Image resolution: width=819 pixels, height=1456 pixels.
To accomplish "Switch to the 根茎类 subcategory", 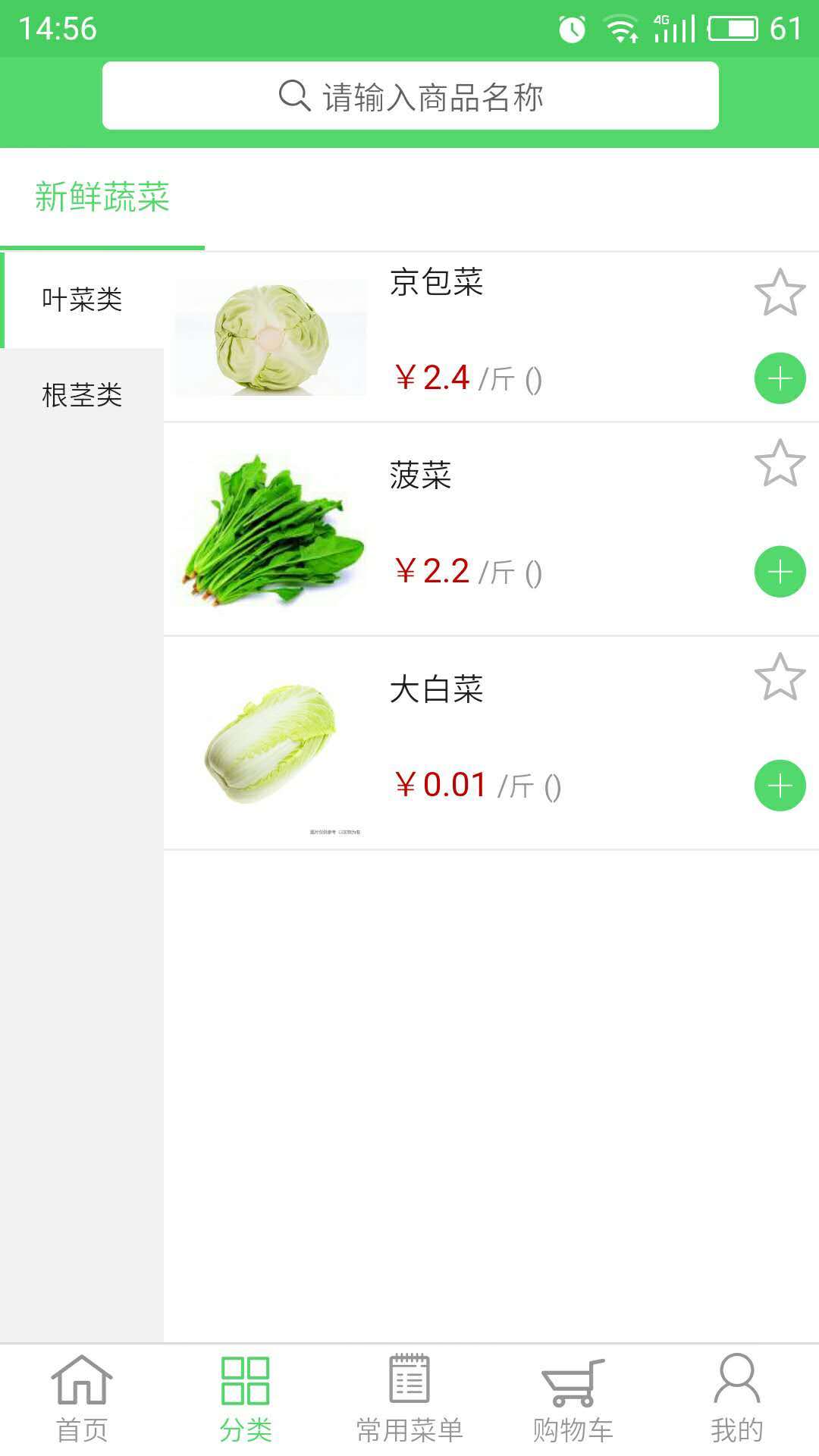I will (82, 395).
